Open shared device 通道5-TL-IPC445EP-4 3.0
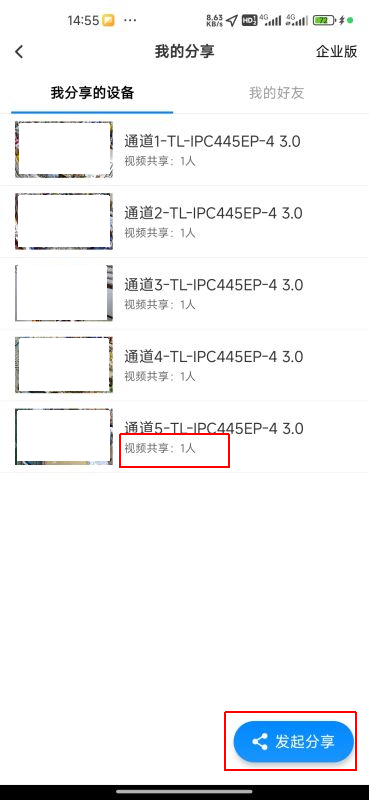 pyautogui.click(x=184, y=437)
